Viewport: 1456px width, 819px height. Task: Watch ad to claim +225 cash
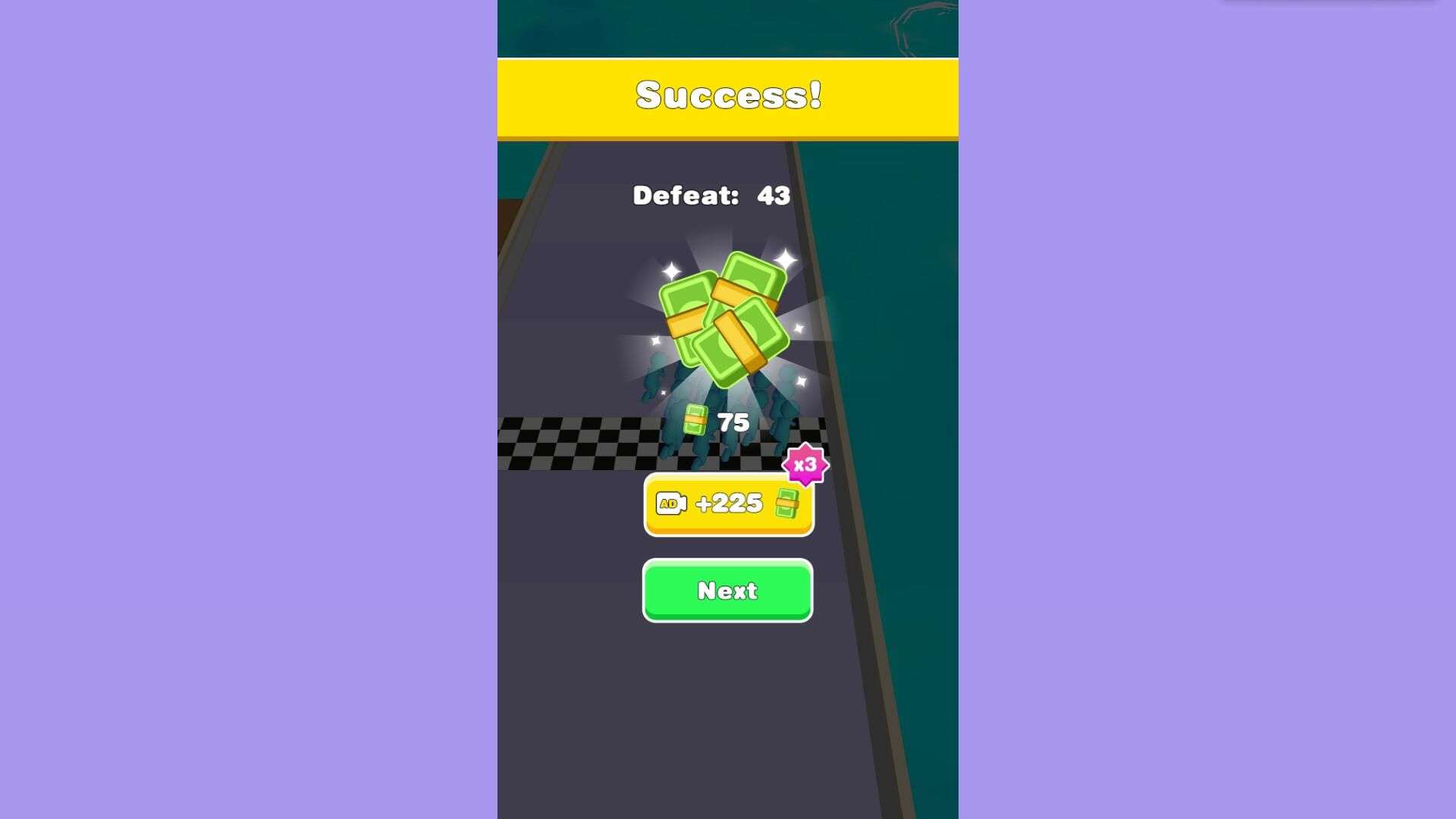click(x=728, y=504)
